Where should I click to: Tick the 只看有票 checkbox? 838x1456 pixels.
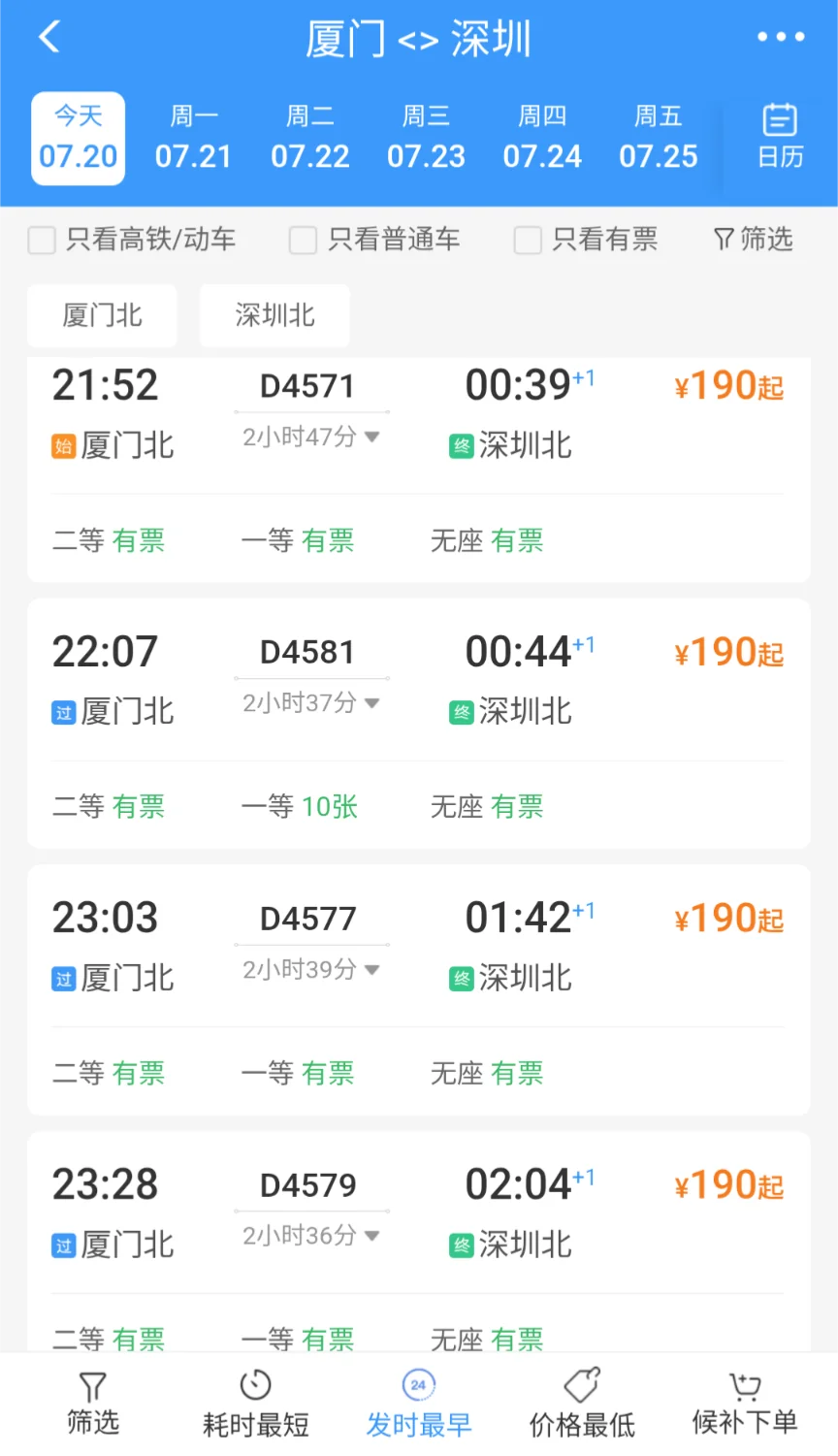528,240
